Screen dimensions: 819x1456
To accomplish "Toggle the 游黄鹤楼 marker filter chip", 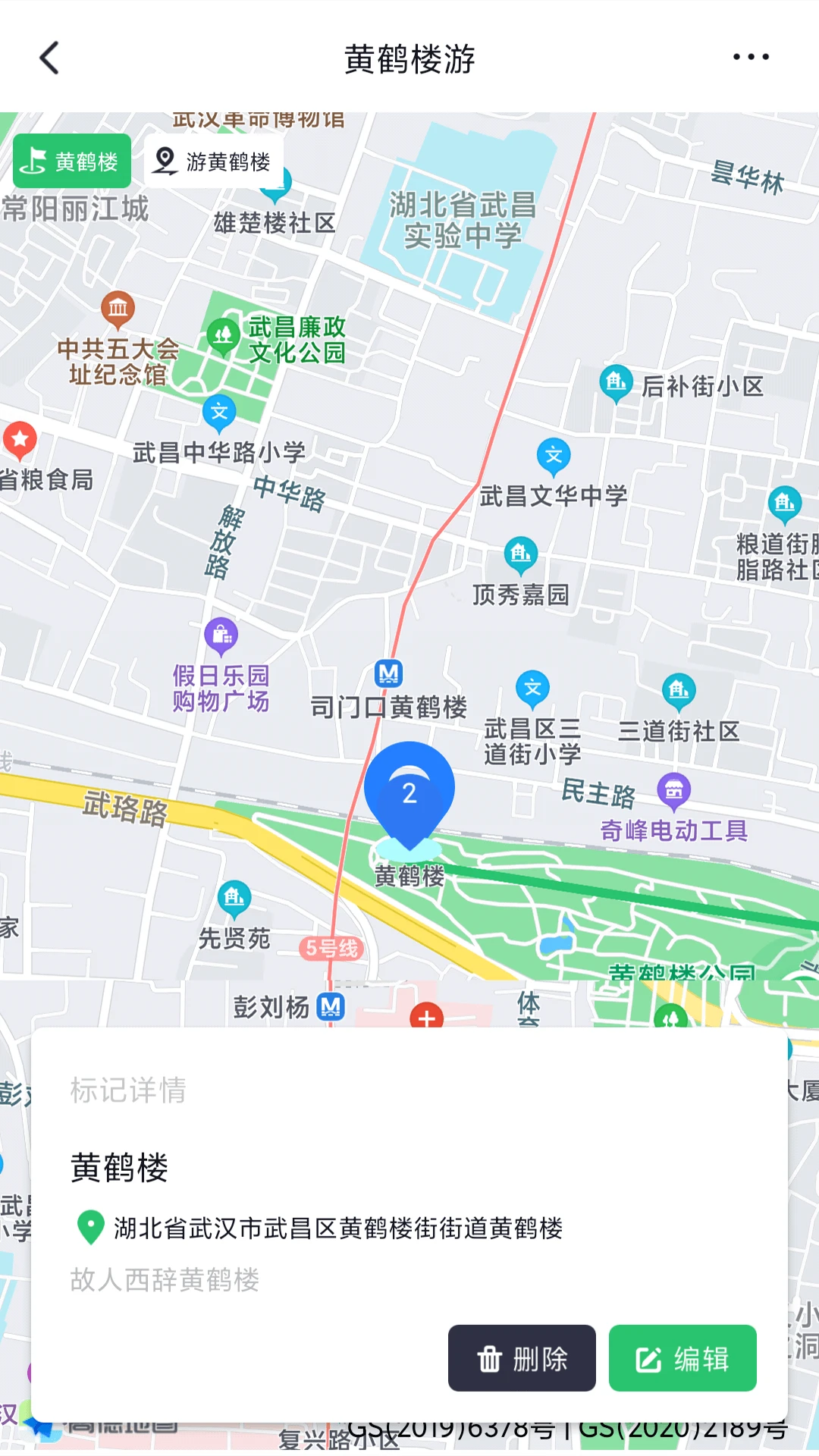I will pos(215,162).
